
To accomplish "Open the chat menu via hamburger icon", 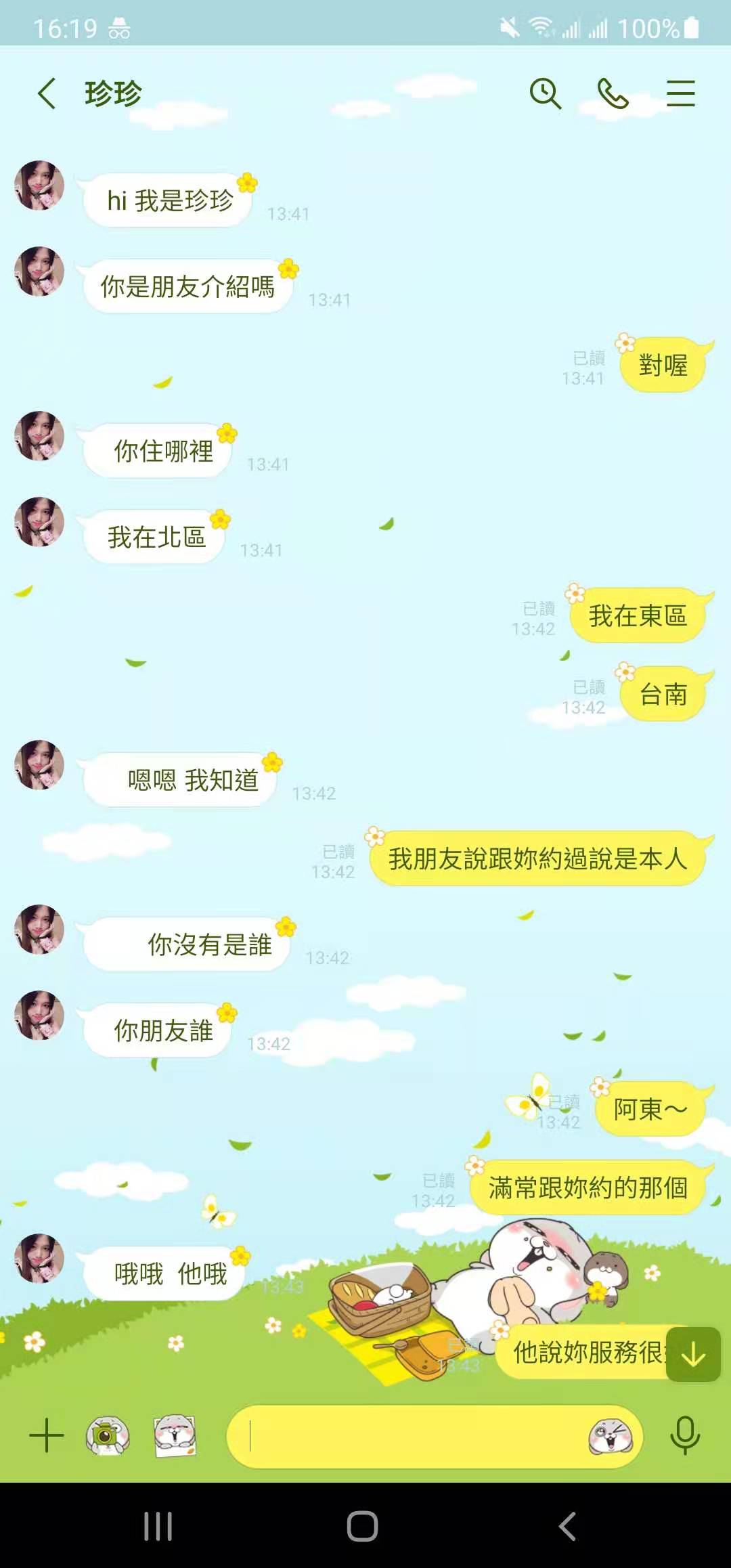I will 681,94.
